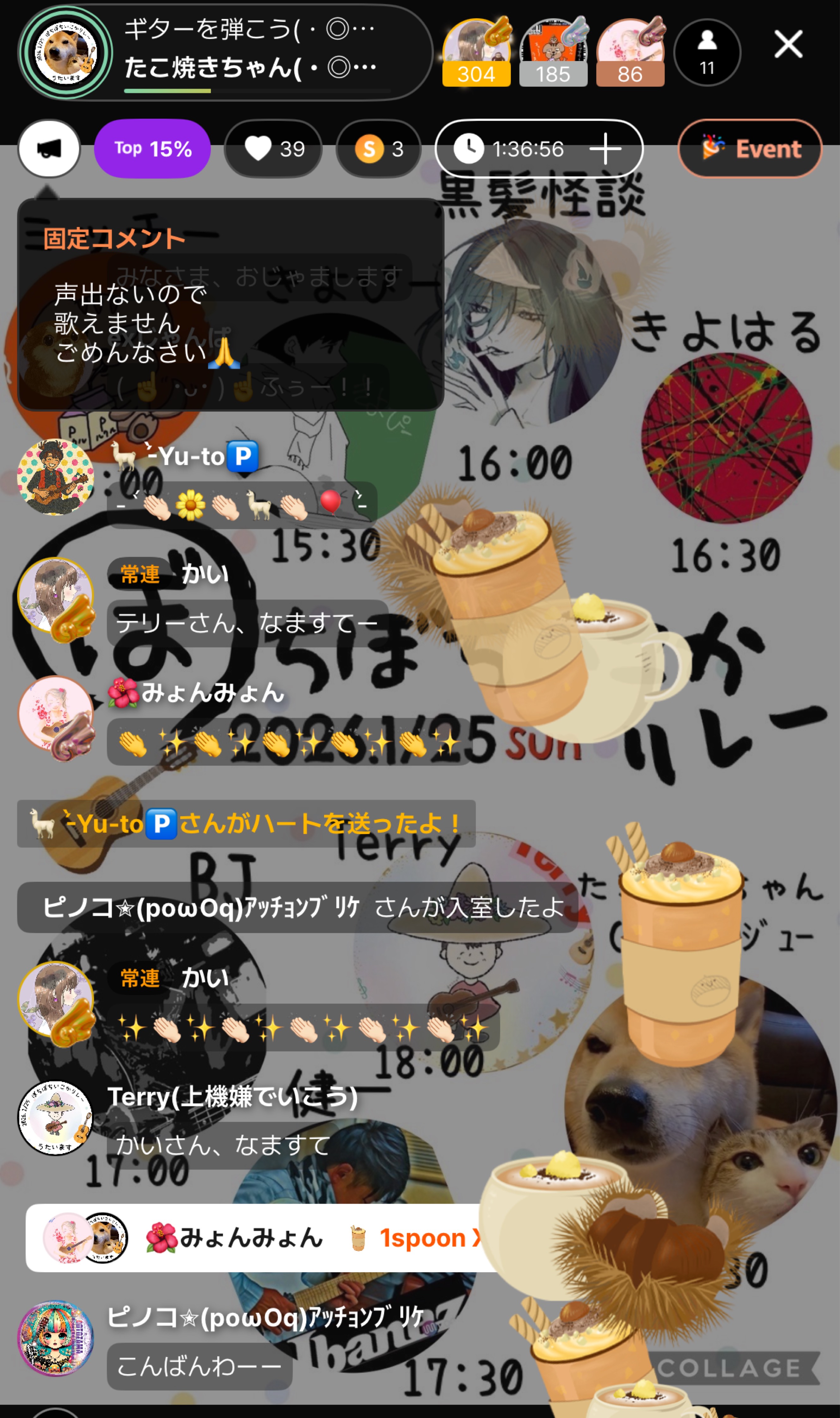Tap the megaphone announcement button

point(49,149)
